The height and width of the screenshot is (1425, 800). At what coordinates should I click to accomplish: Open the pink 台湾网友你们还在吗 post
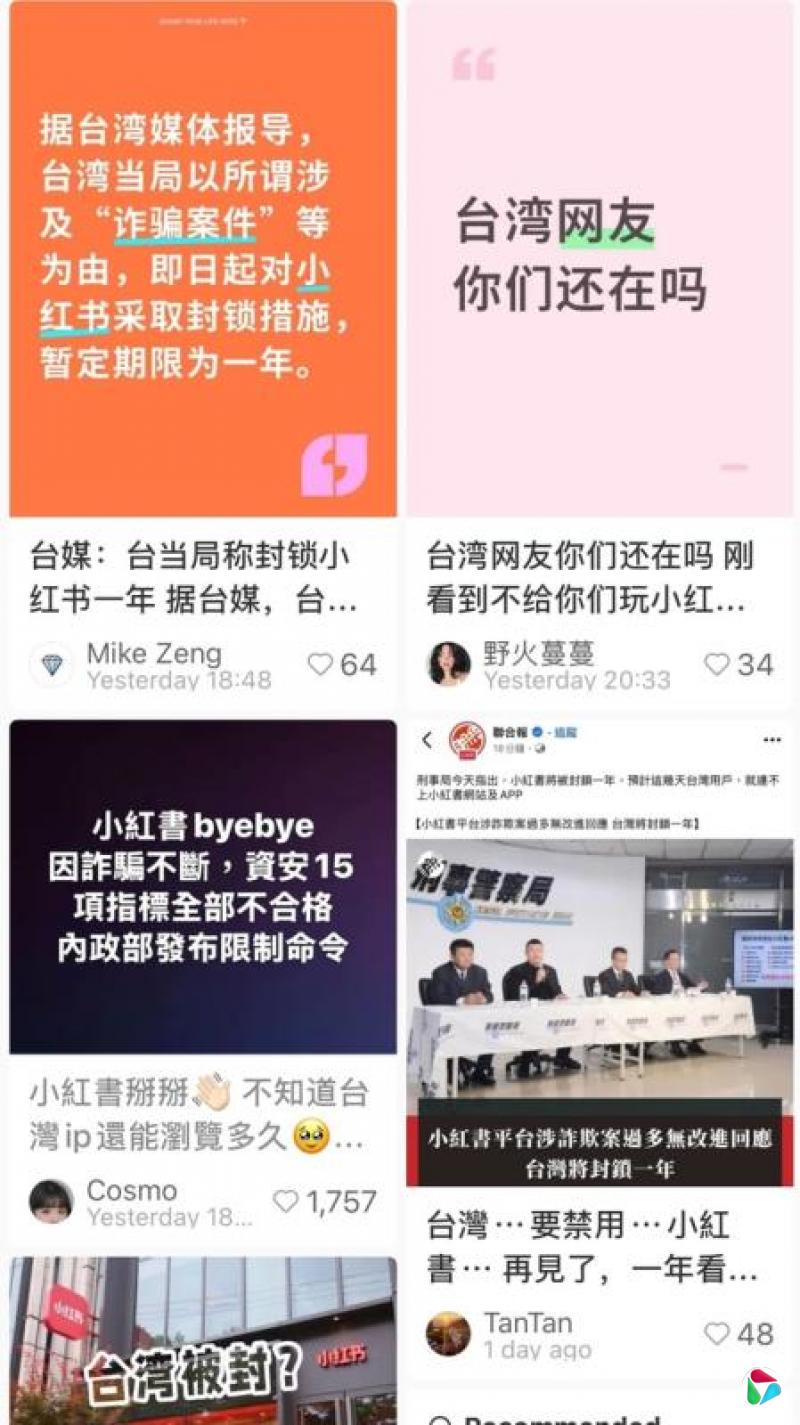pyautogui.click(x=598, y=260)
